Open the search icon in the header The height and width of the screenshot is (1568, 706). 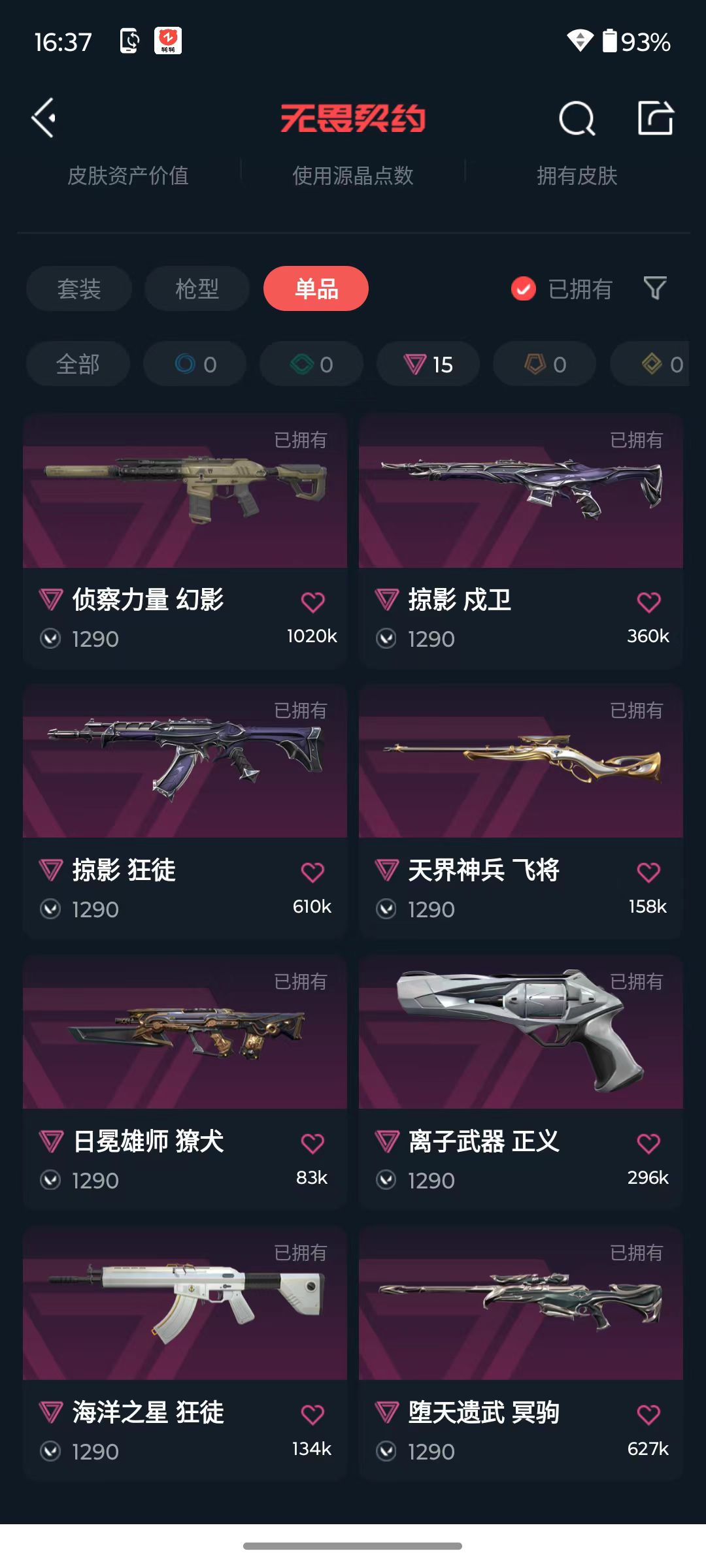coord(577,118)
